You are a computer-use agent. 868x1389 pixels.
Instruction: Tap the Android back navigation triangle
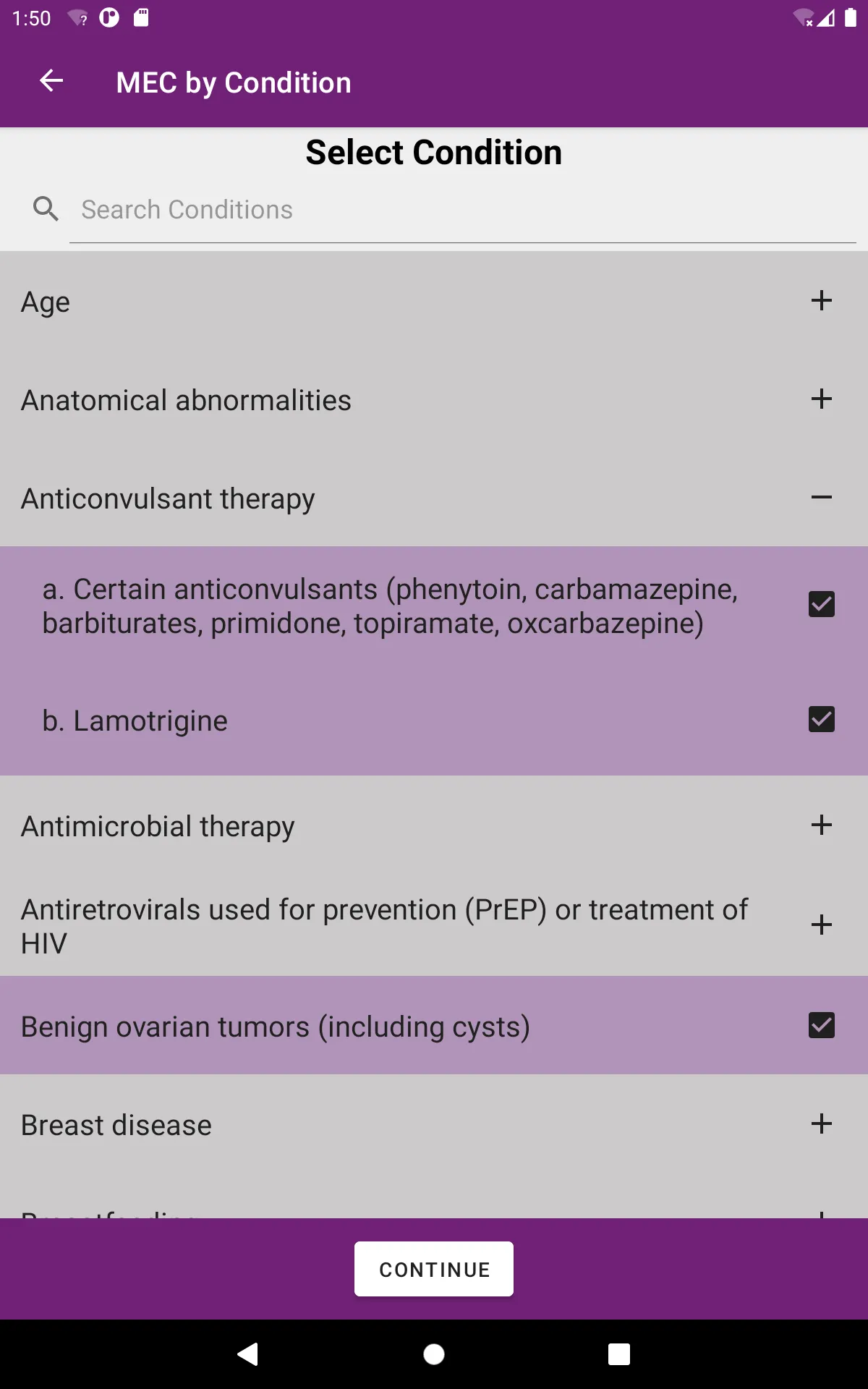249,1355
